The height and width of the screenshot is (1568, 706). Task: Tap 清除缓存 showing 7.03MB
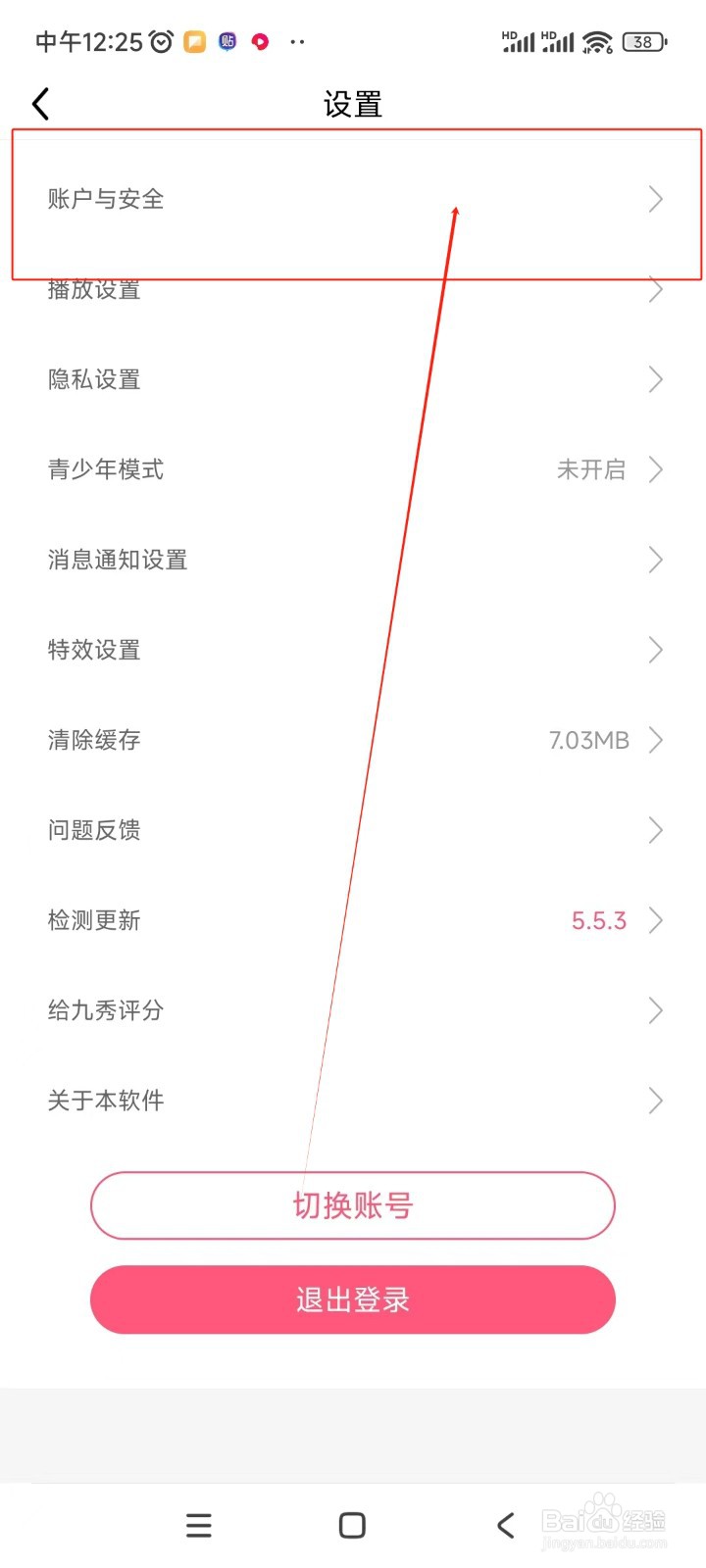pyautogui.click(x=353, y=740)
